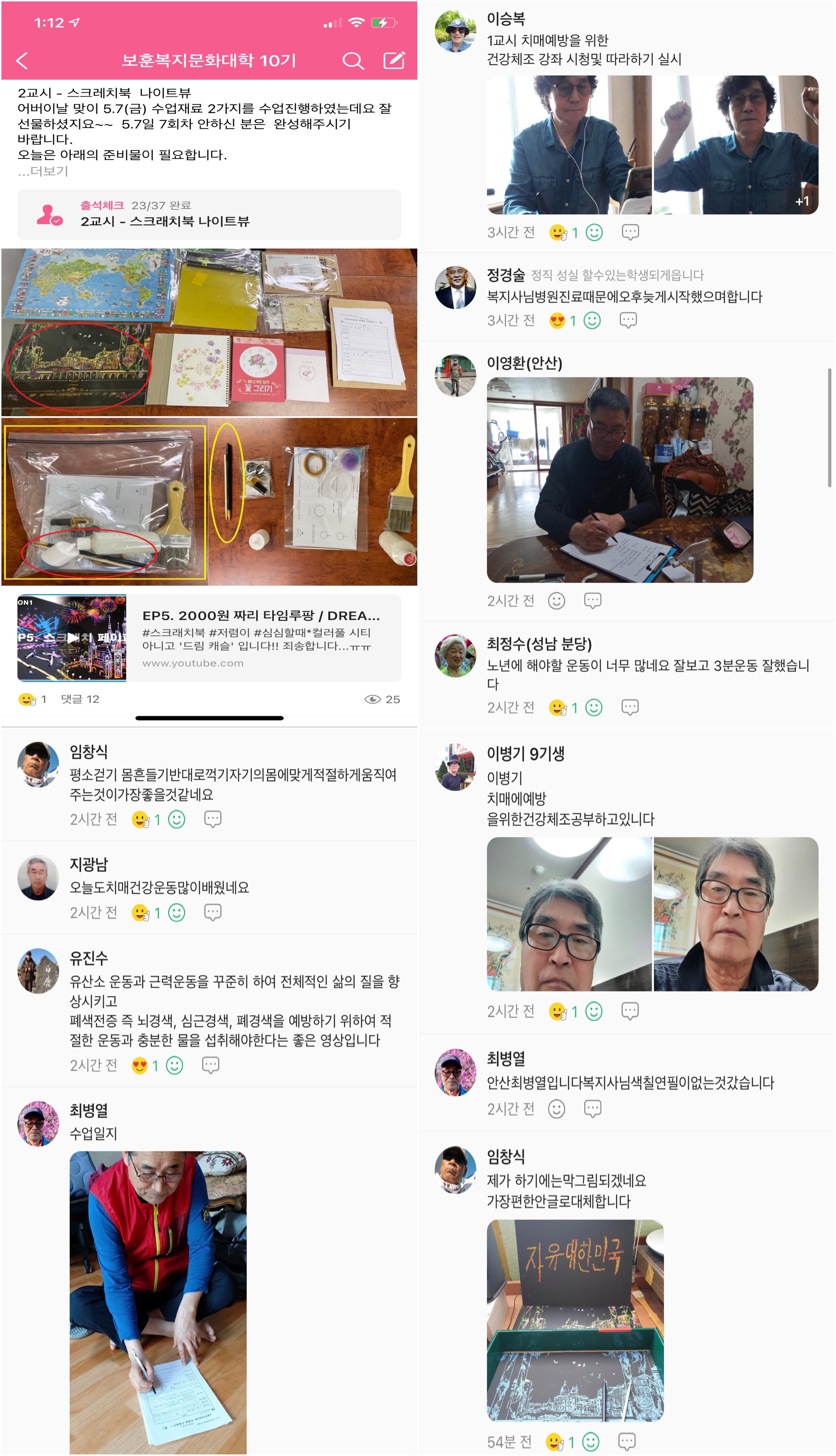
Task: View the 댓글 12 comments
Action: coord(80,699)
